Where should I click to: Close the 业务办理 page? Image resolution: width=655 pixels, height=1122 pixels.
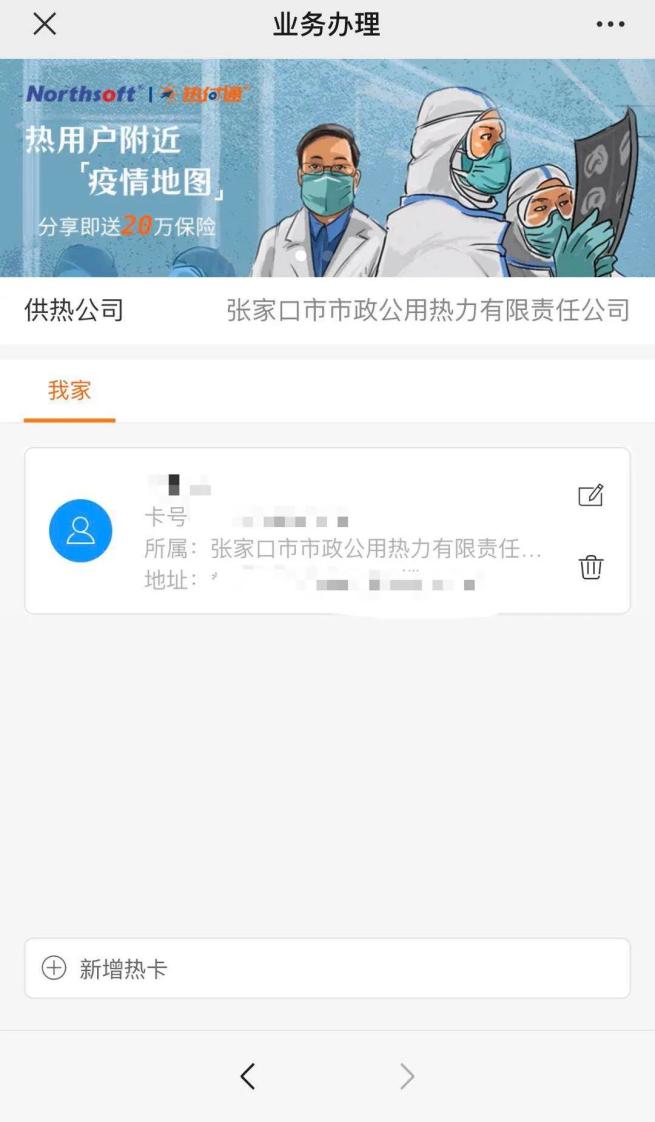(x=44, y=25)
